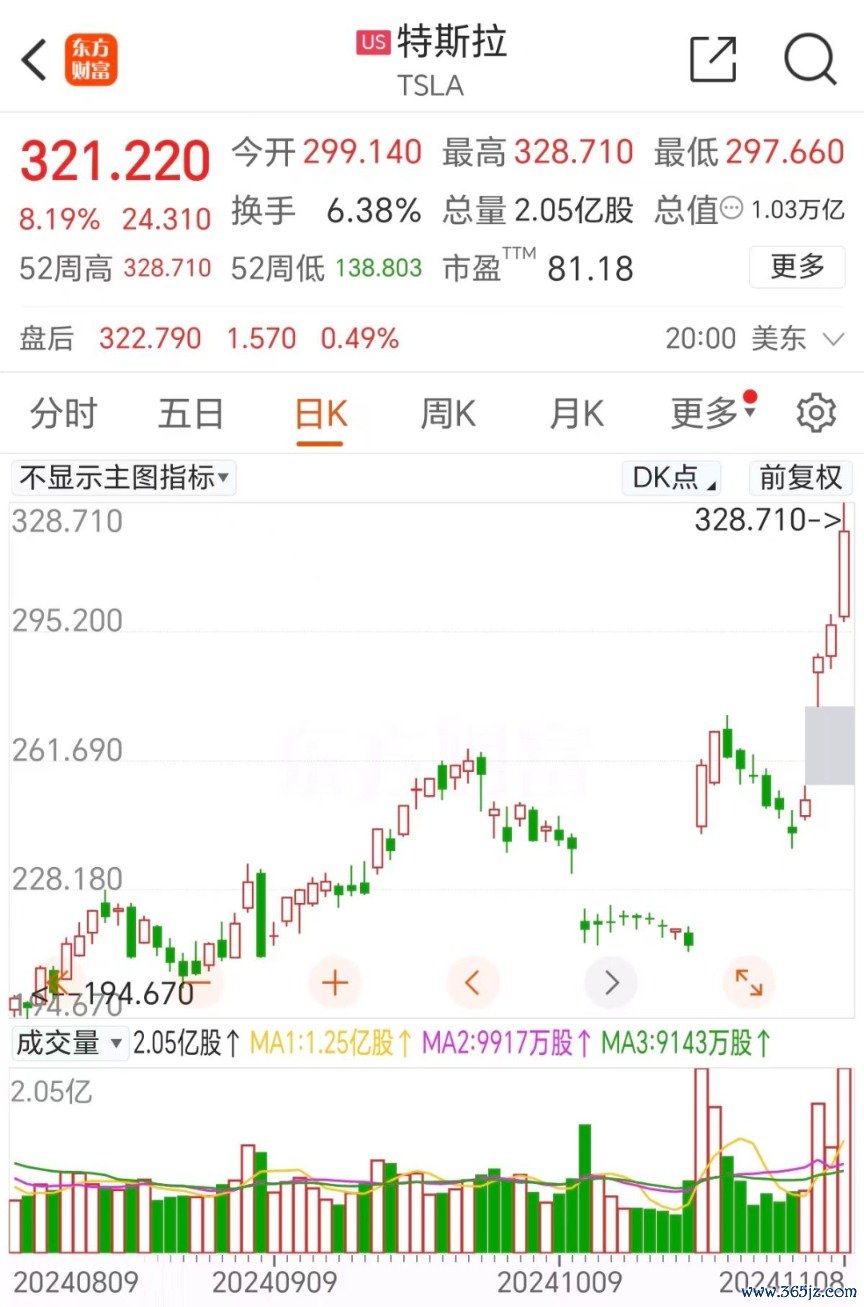The image size is (864, 1307).
Task: Switch to the 五日 chart tab
Action: tap(190, 413)
